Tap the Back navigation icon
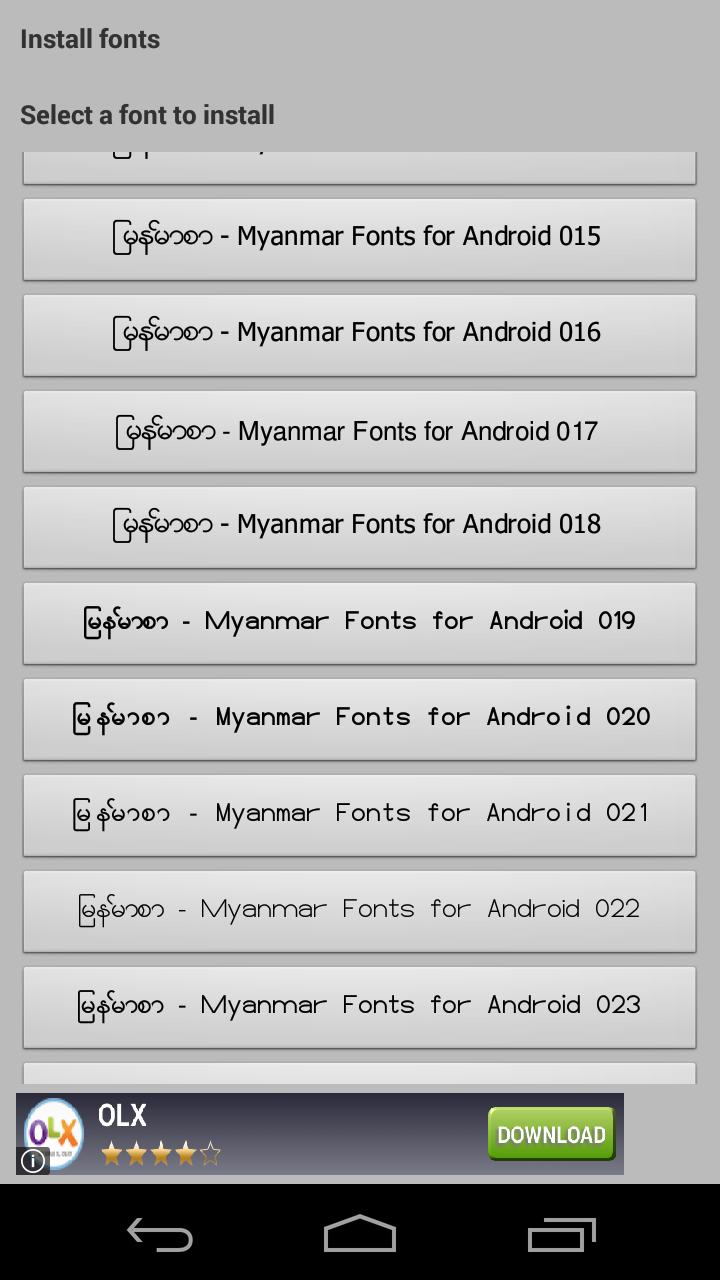This screenshot has height=1280, width=720. 160,1235
